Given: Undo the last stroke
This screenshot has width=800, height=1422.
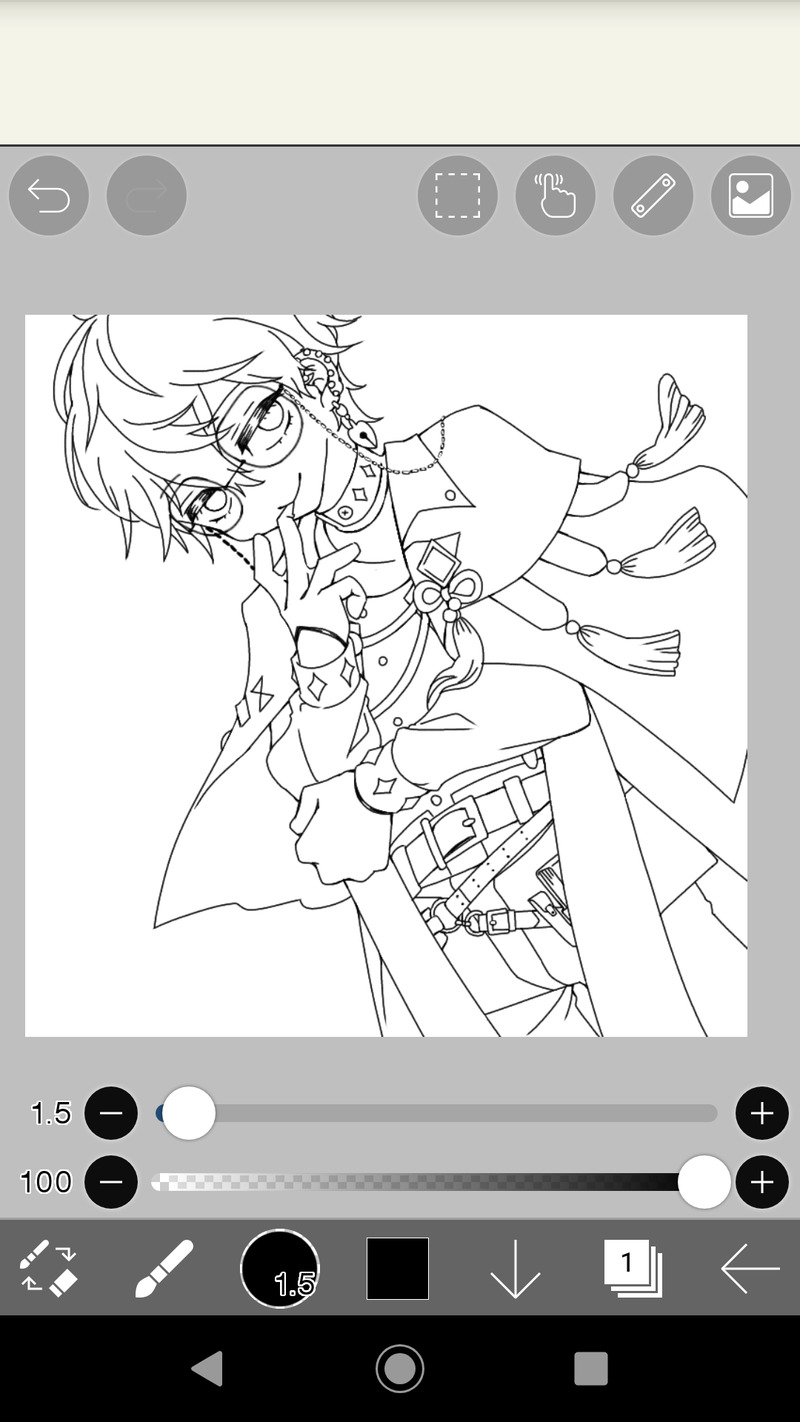Looking at the screenshot, I should [48, 196].
